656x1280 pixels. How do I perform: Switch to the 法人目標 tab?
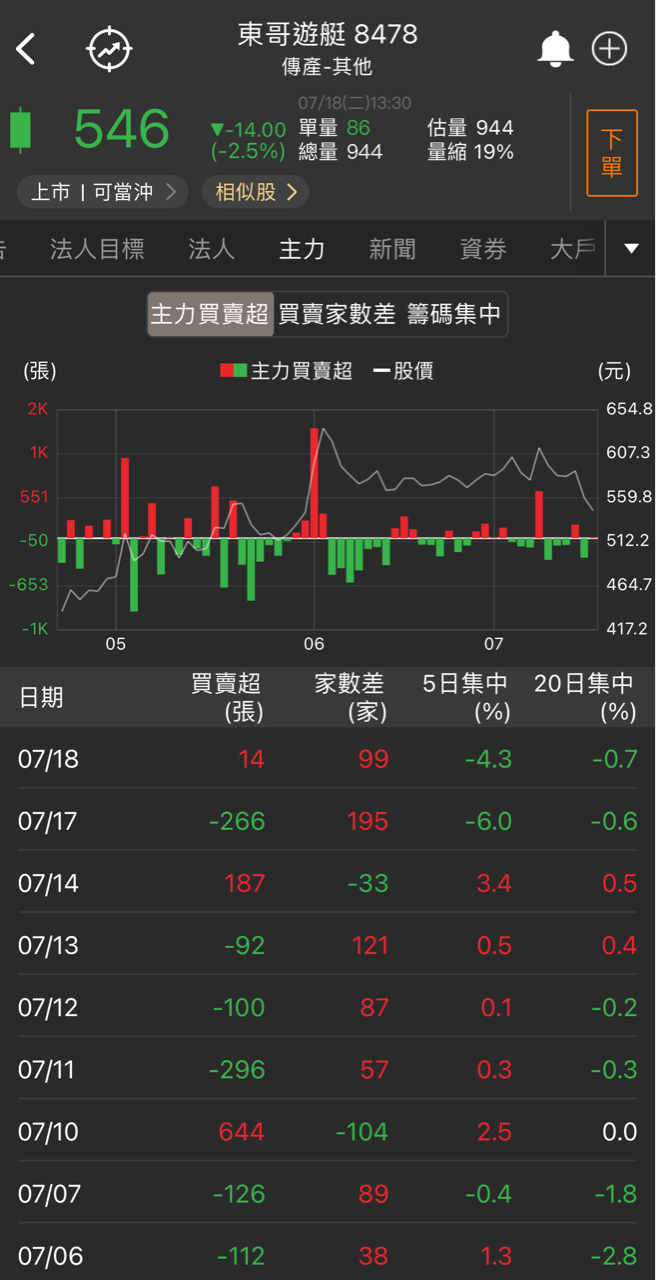(97, 249)
